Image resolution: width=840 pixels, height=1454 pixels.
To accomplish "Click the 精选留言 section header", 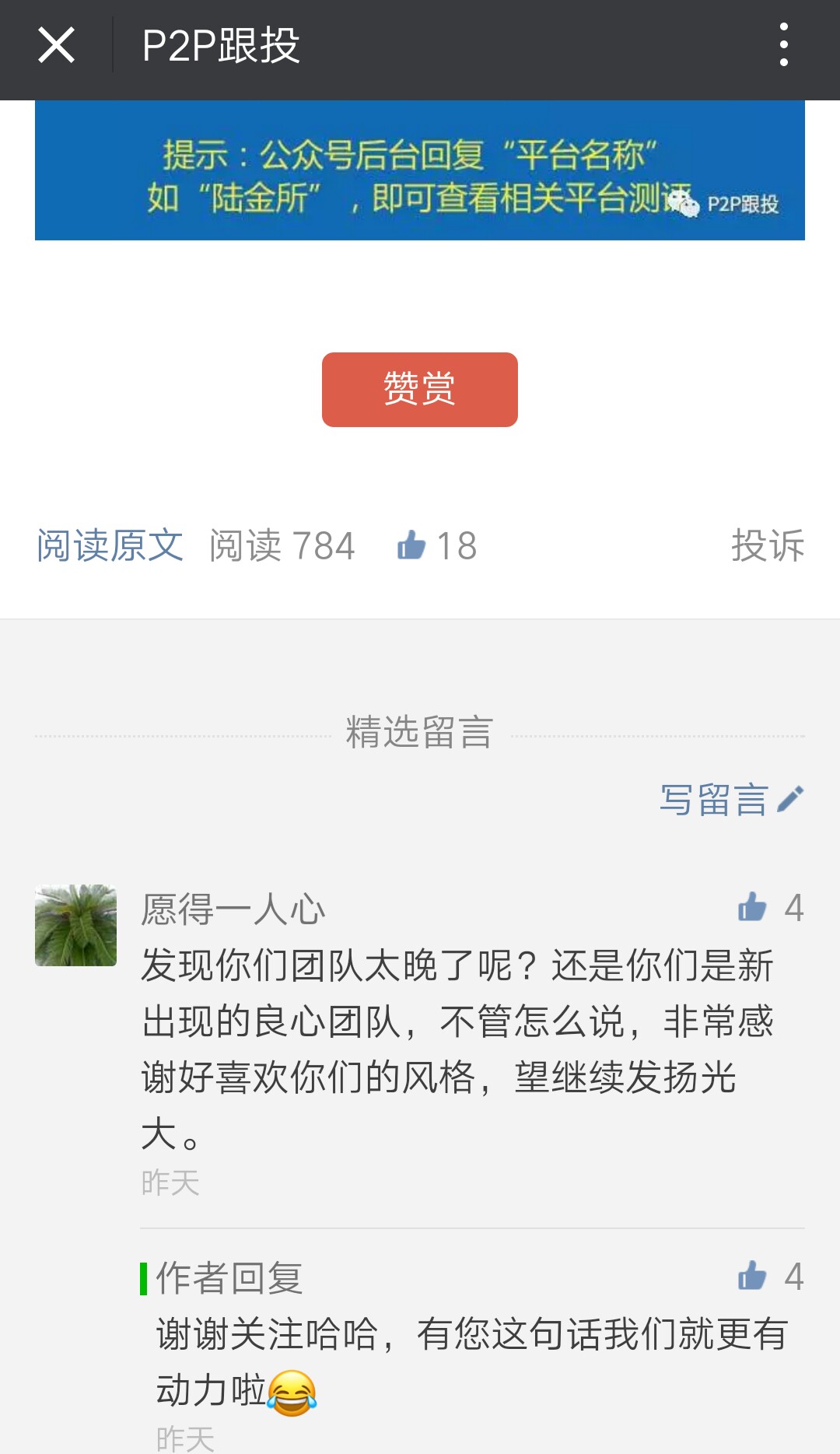I will 419,734.
